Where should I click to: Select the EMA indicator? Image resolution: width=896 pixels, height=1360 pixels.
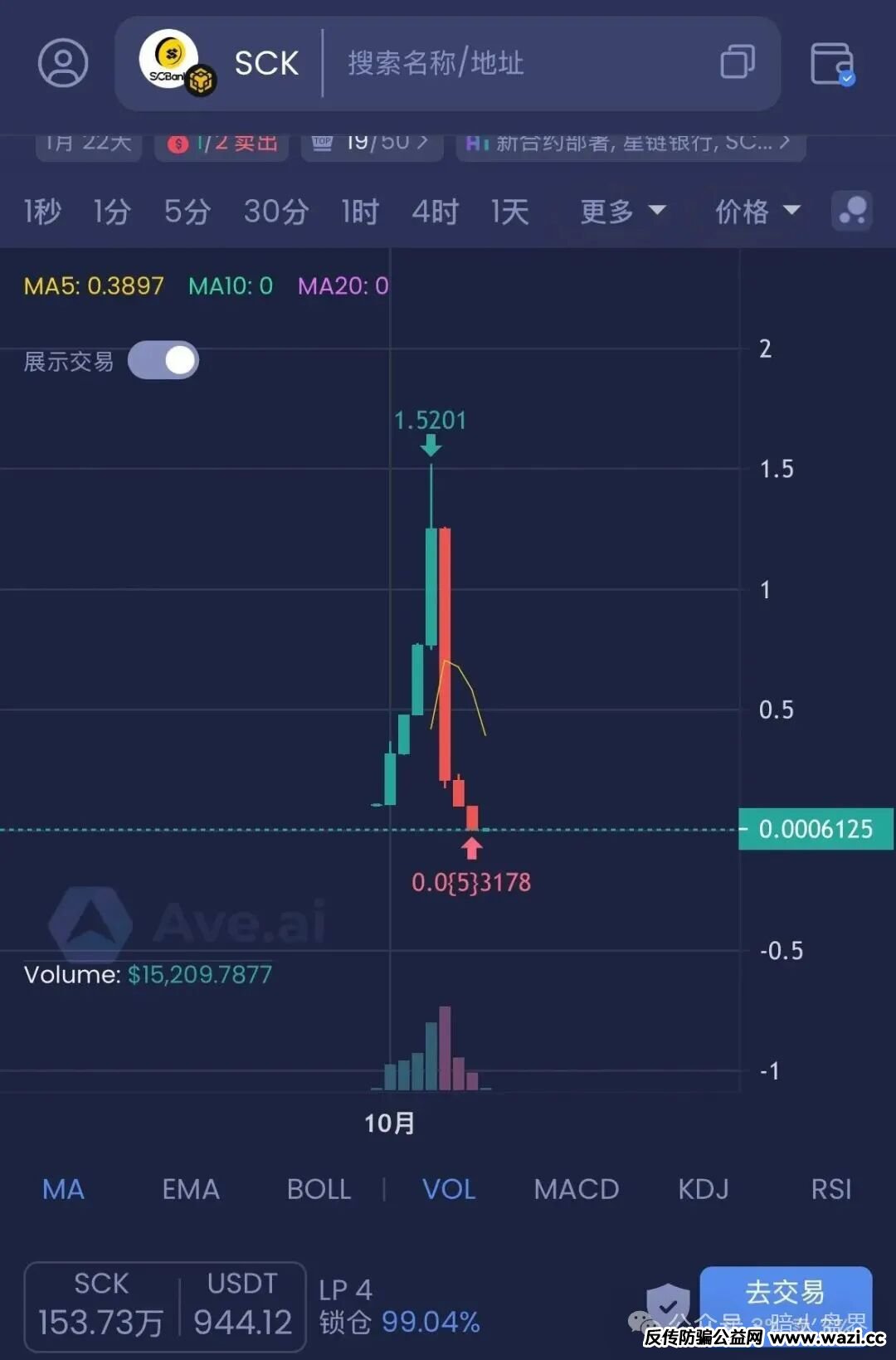click(x=191, y=1189)
